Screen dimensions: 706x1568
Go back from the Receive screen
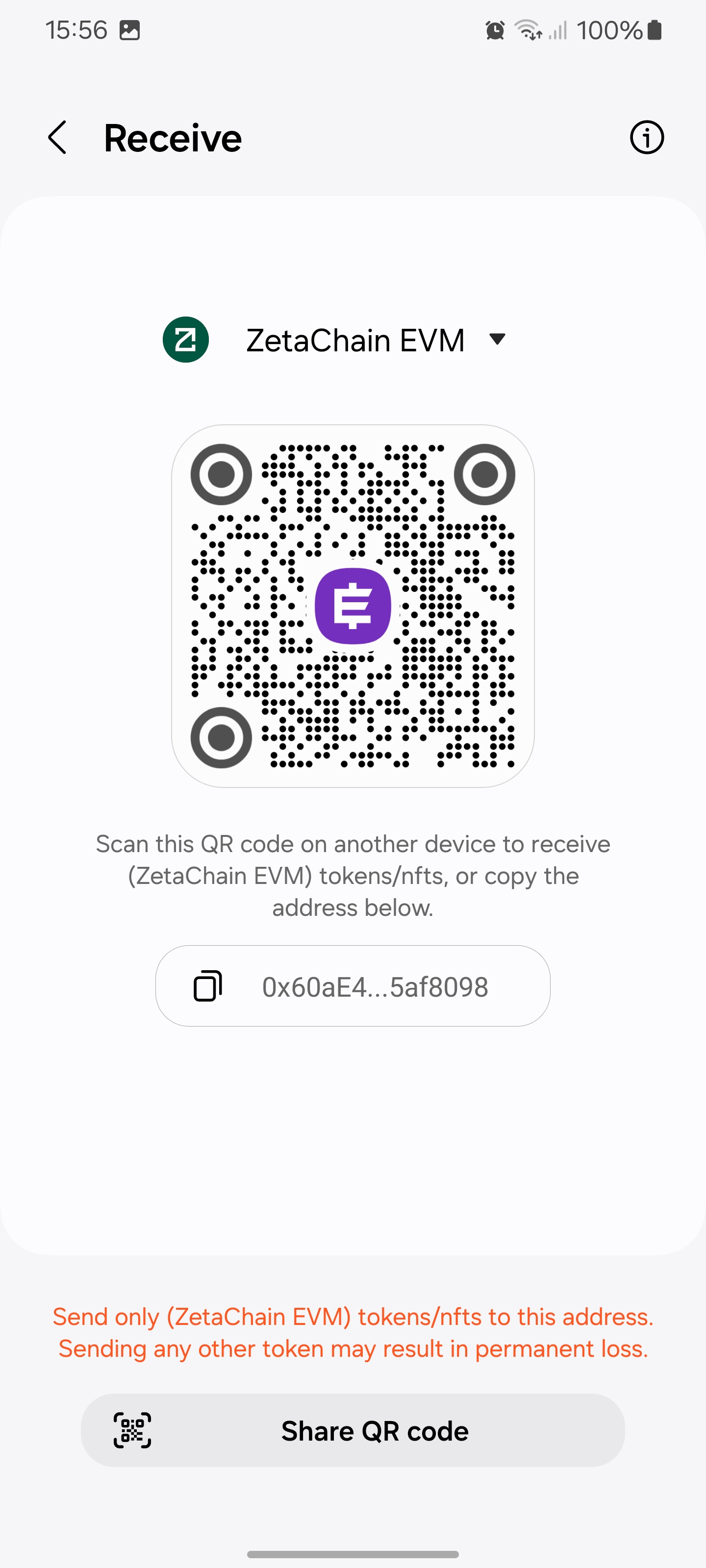[58, 138]
